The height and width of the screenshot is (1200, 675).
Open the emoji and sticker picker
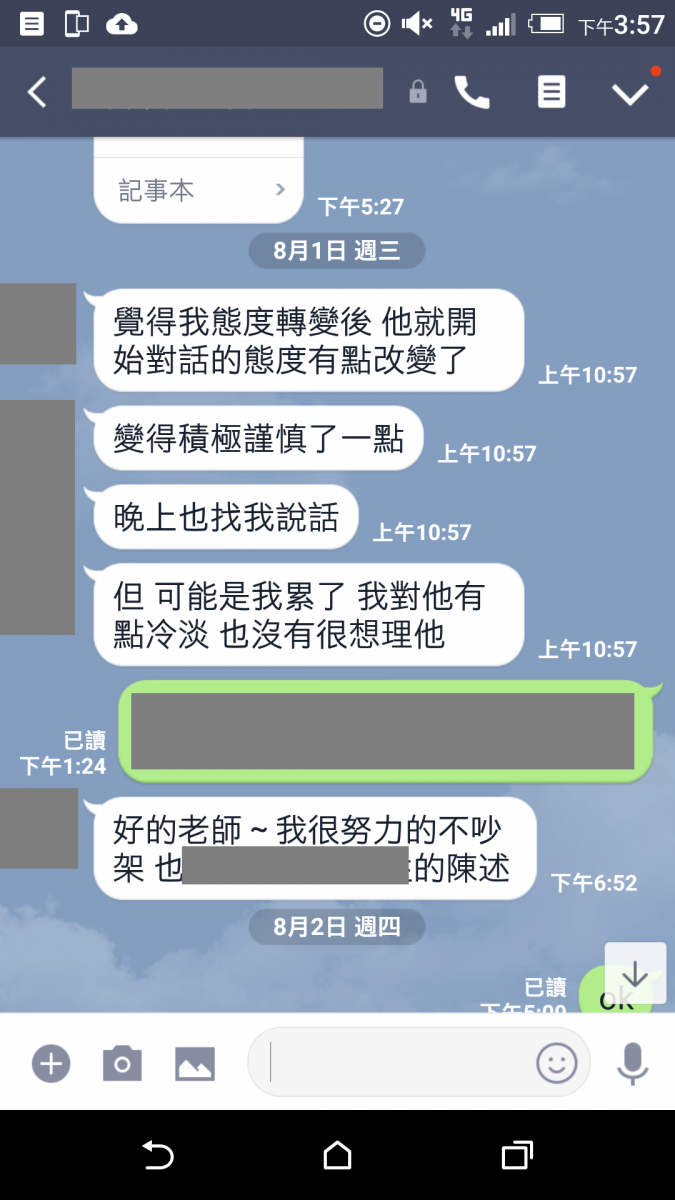point(557,1063)
